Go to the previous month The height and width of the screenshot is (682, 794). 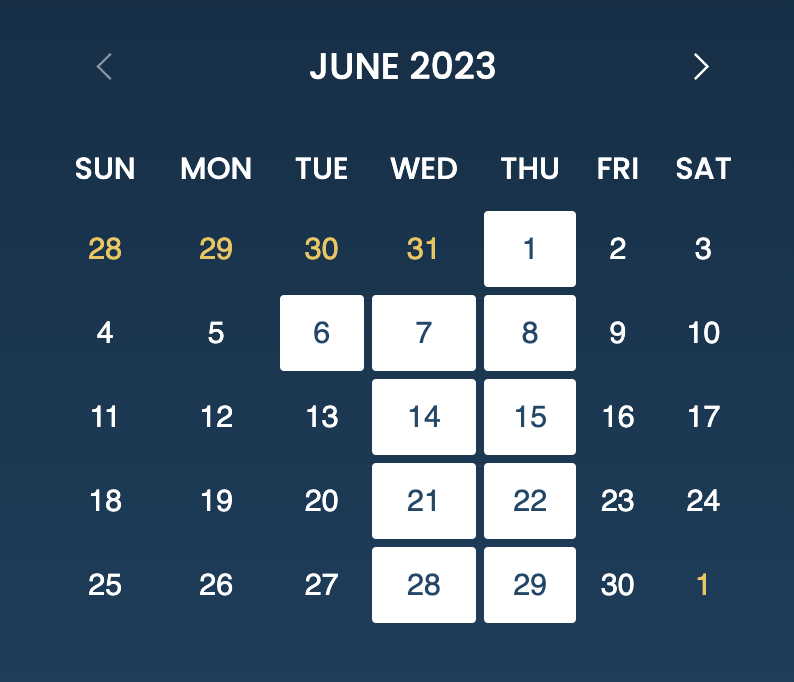coord(104,67)
